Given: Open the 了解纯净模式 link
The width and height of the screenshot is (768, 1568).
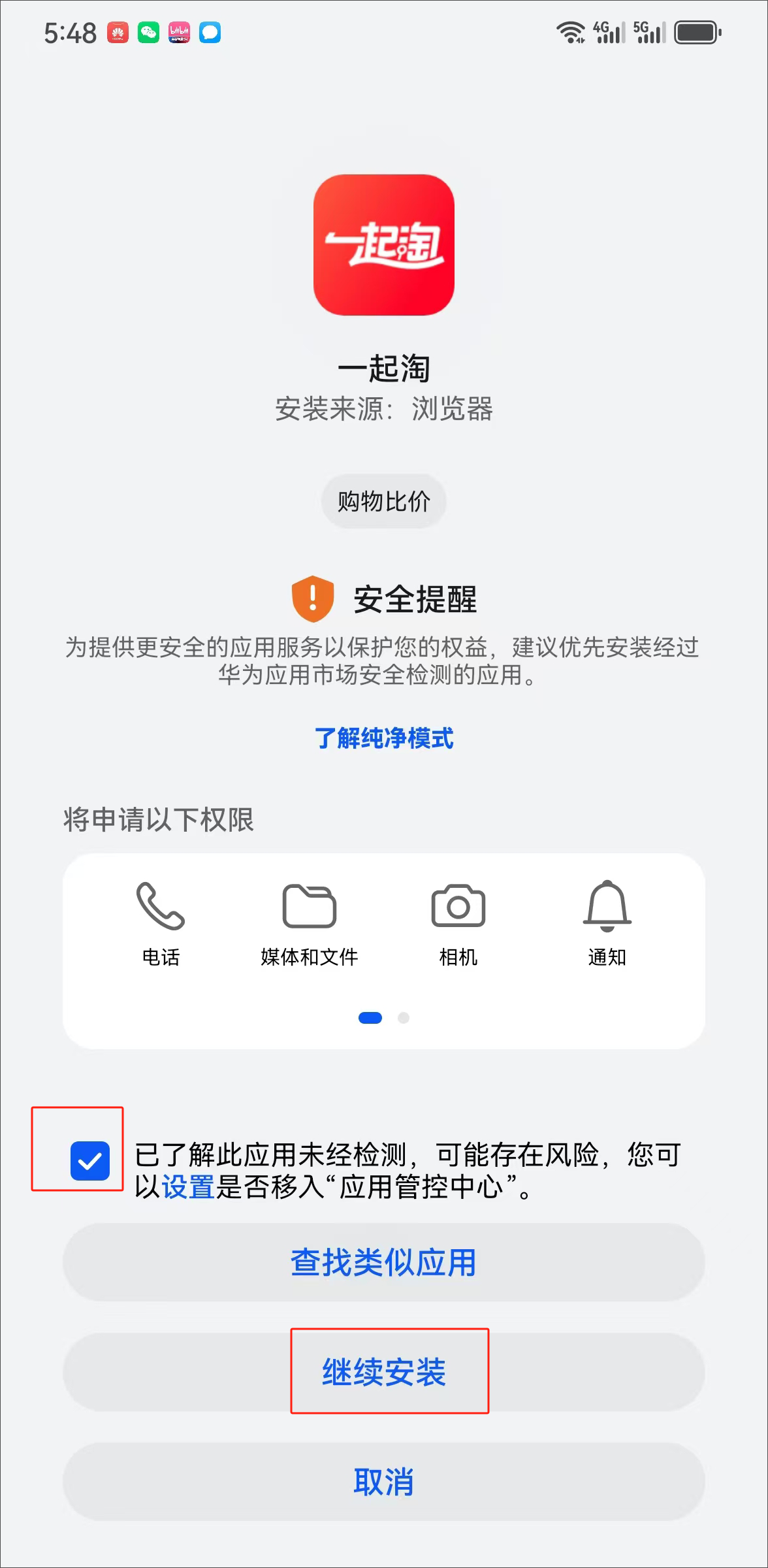Looking at the screenshot, I should click(x=383, y=738).
